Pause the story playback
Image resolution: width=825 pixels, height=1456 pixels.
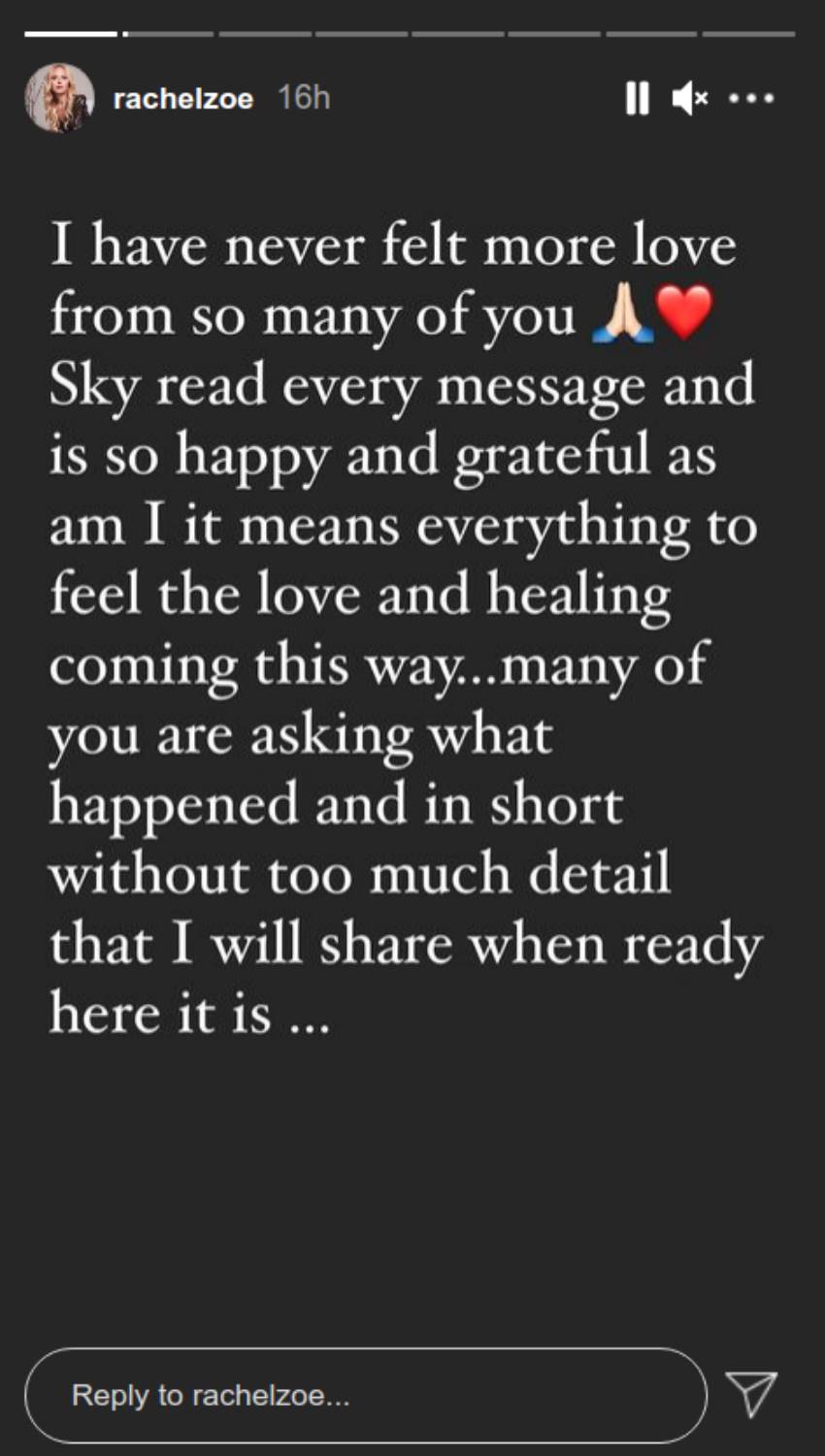pos(637,98)
